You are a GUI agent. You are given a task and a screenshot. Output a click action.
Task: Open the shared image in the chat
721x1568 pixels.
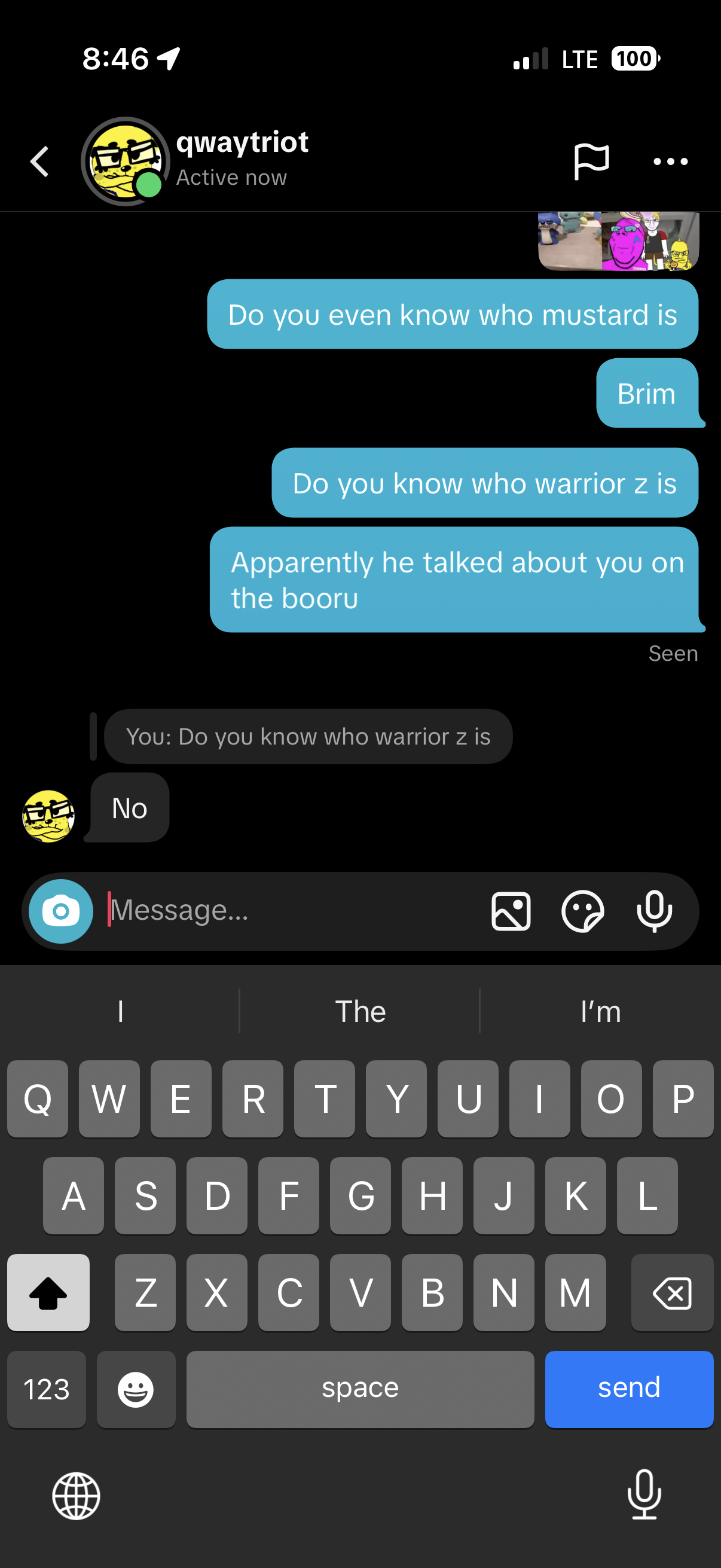pyautogui.click(x=618, y=241)
